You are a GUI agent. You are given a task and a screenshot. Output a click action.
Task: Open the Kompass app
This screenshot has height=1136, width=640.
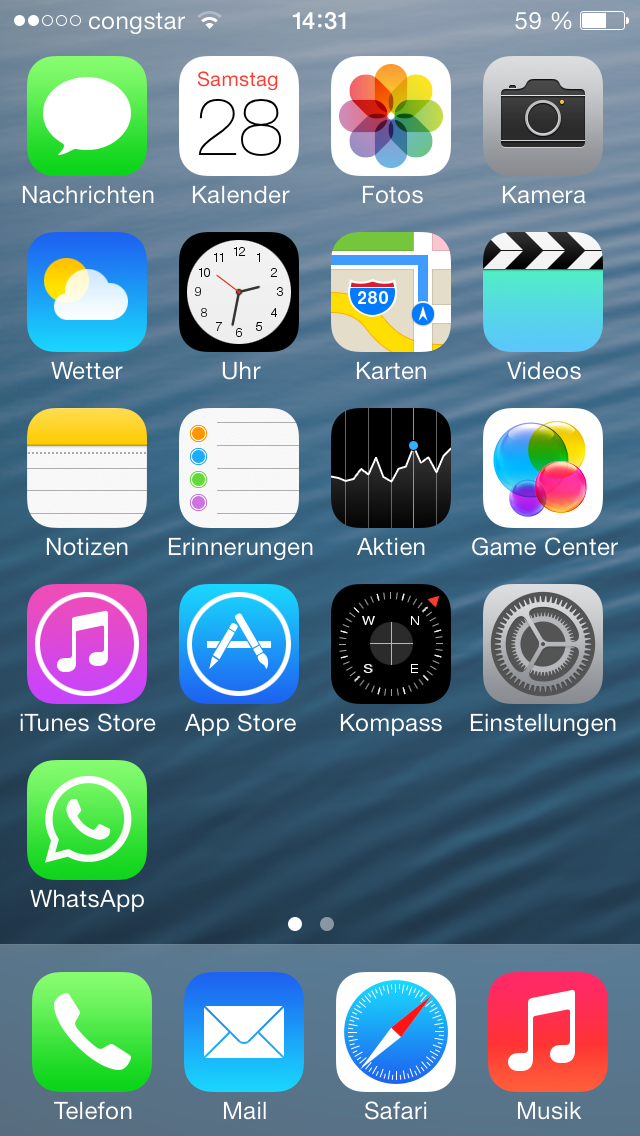point(391,644)
